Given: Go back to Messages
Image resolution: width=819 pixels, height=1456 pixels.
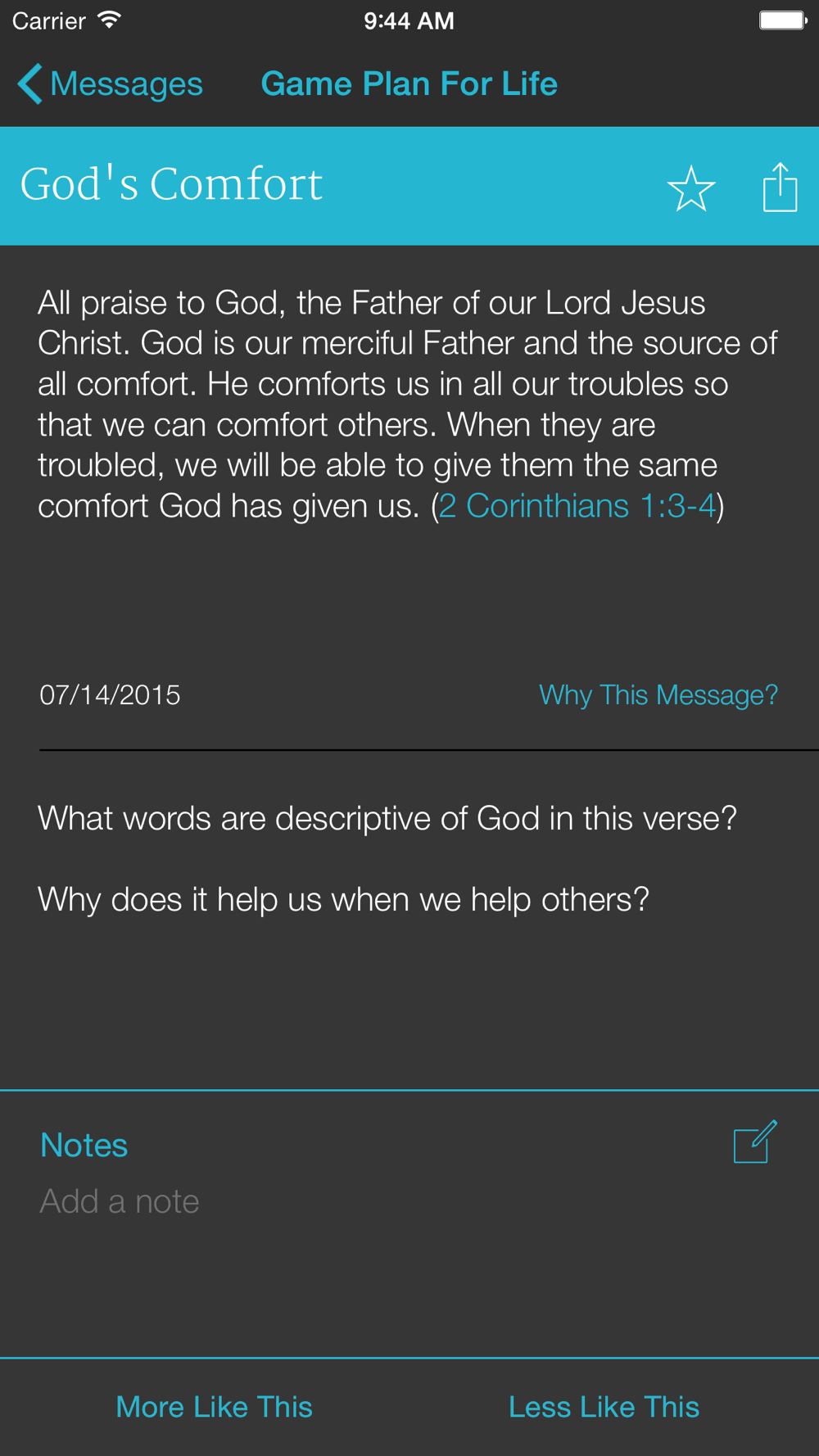Looking at the screenshot, I should pos(111,84).
